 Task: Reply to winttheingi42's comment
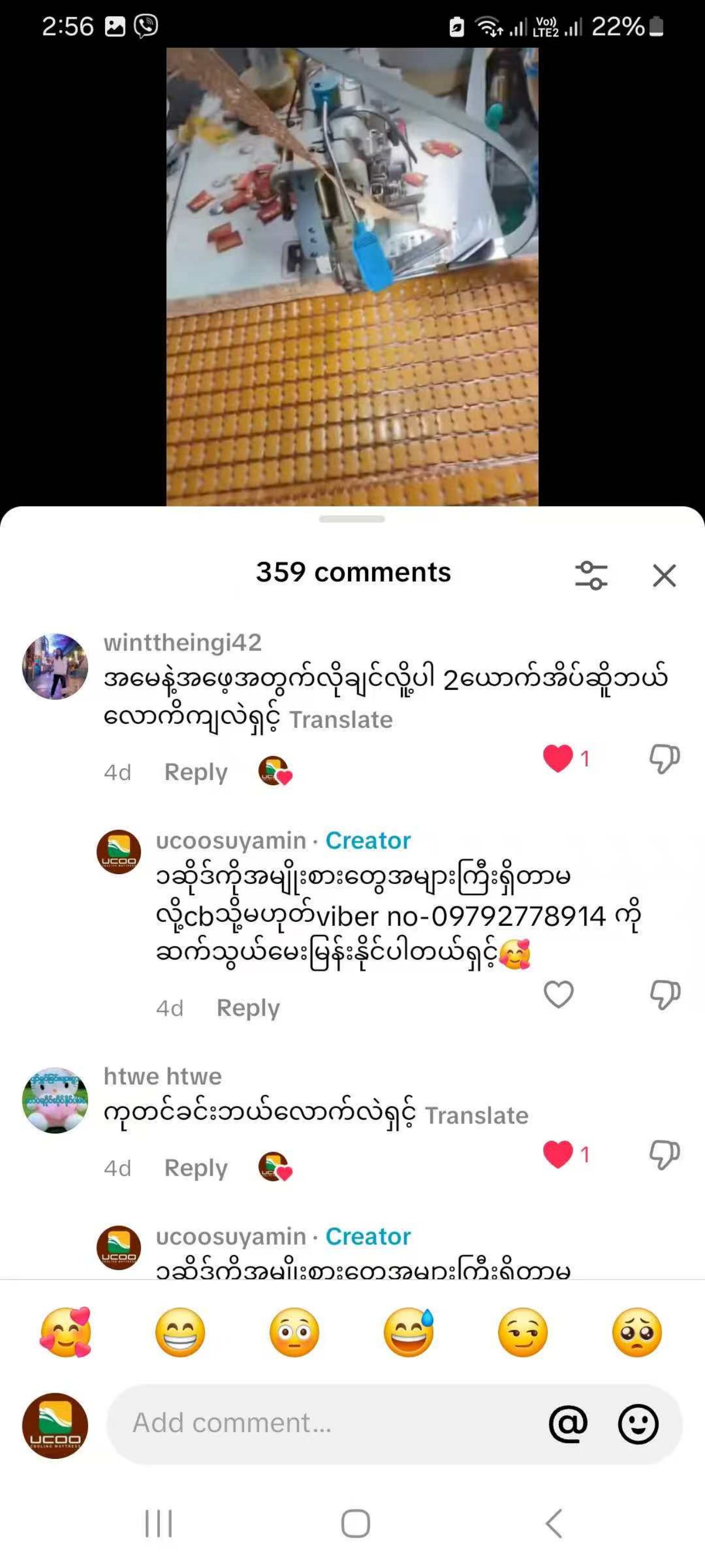[x=196, y=772]
